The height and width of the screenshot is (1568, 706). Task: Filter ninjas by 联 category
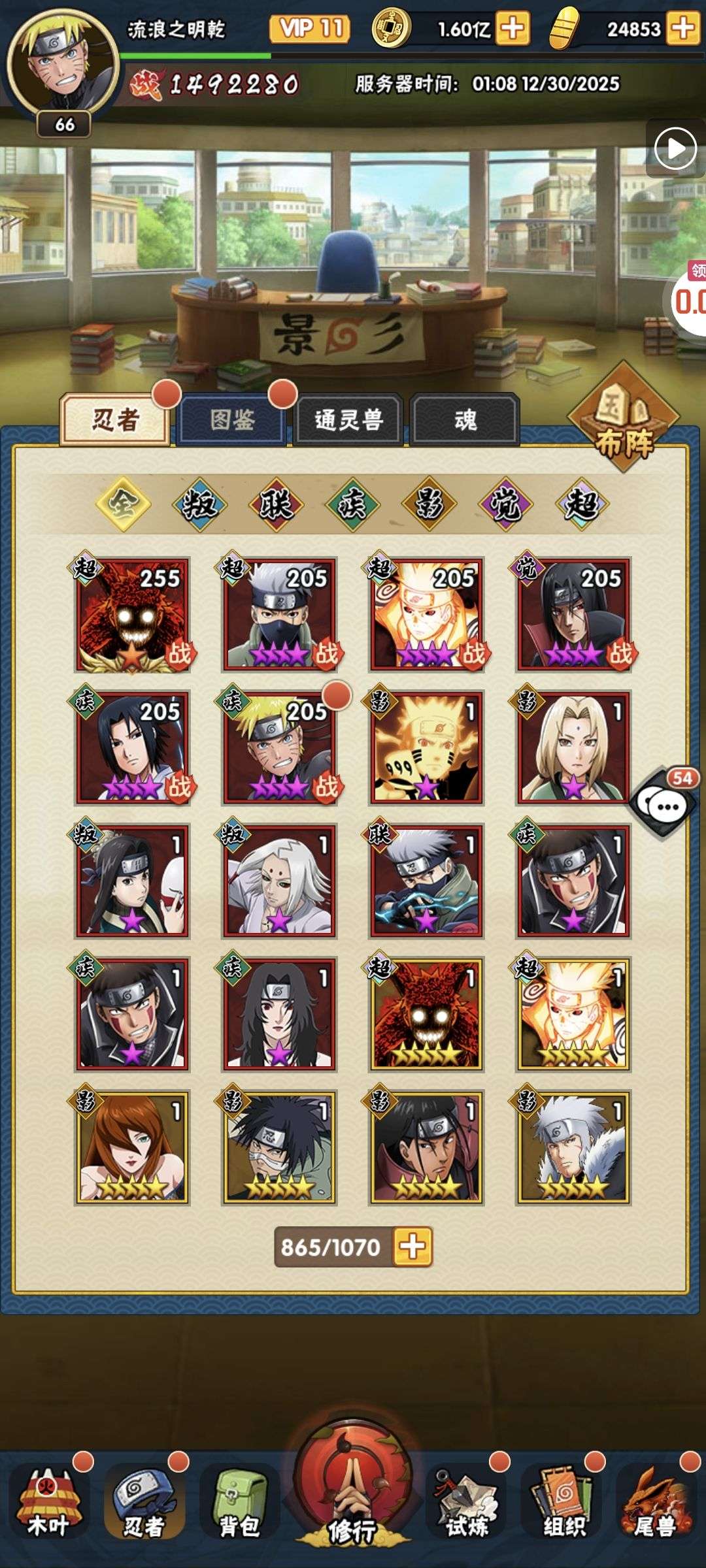pyautogui.click(x=276, y=504)
